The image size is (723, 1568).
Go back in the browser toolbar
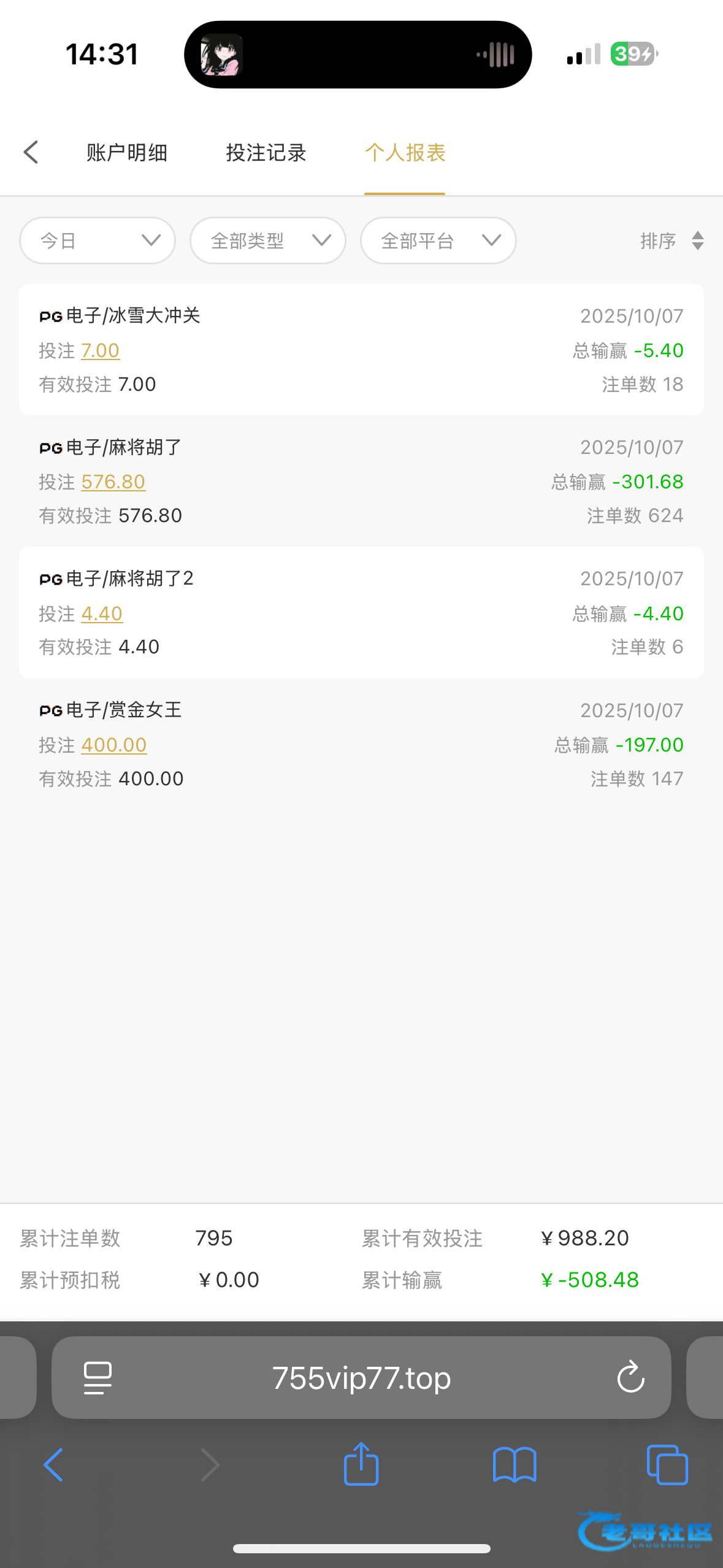tap(53, 1465)
